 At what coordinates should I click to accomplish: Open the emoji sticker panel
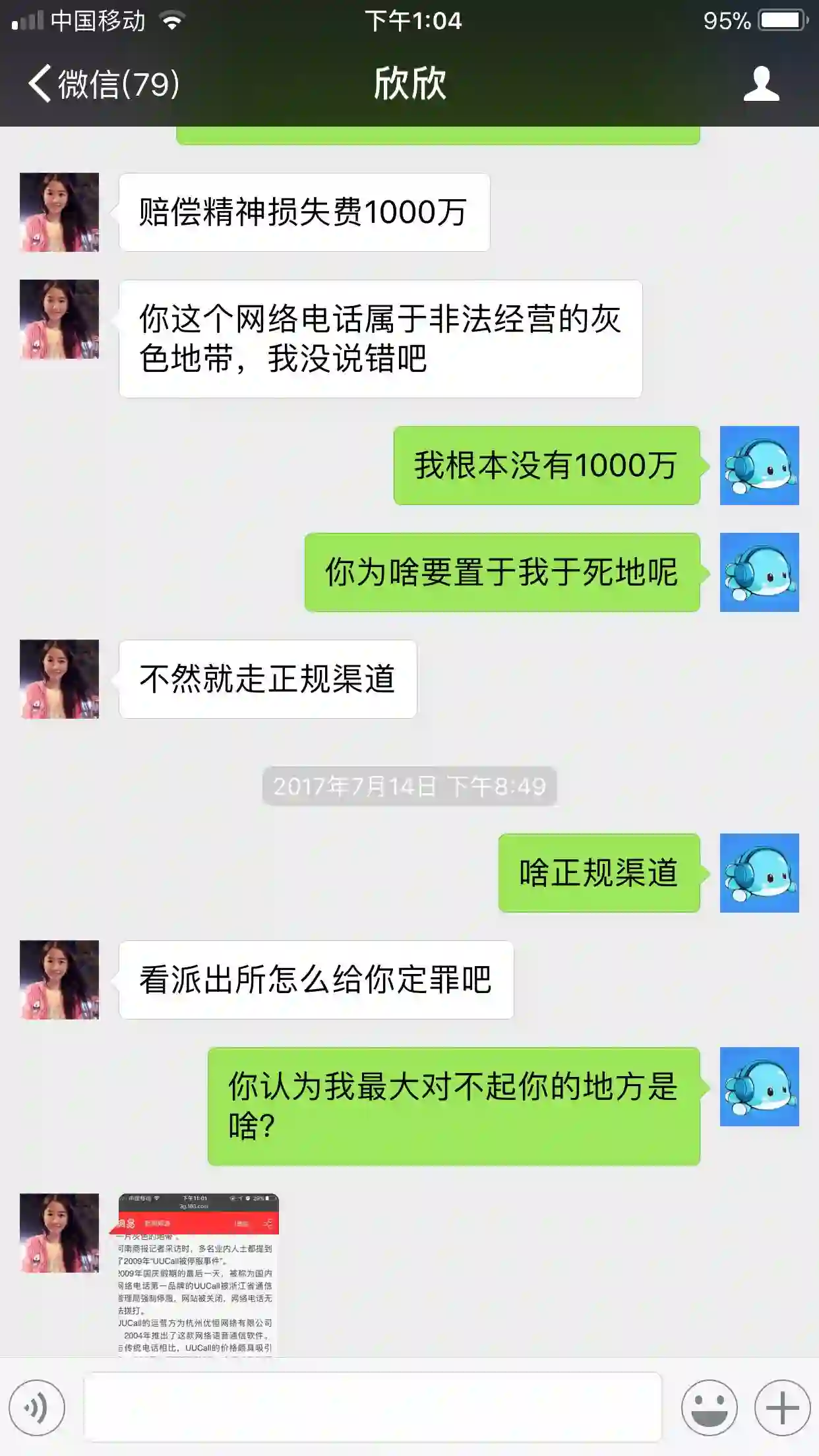[x=709, y=1408]
